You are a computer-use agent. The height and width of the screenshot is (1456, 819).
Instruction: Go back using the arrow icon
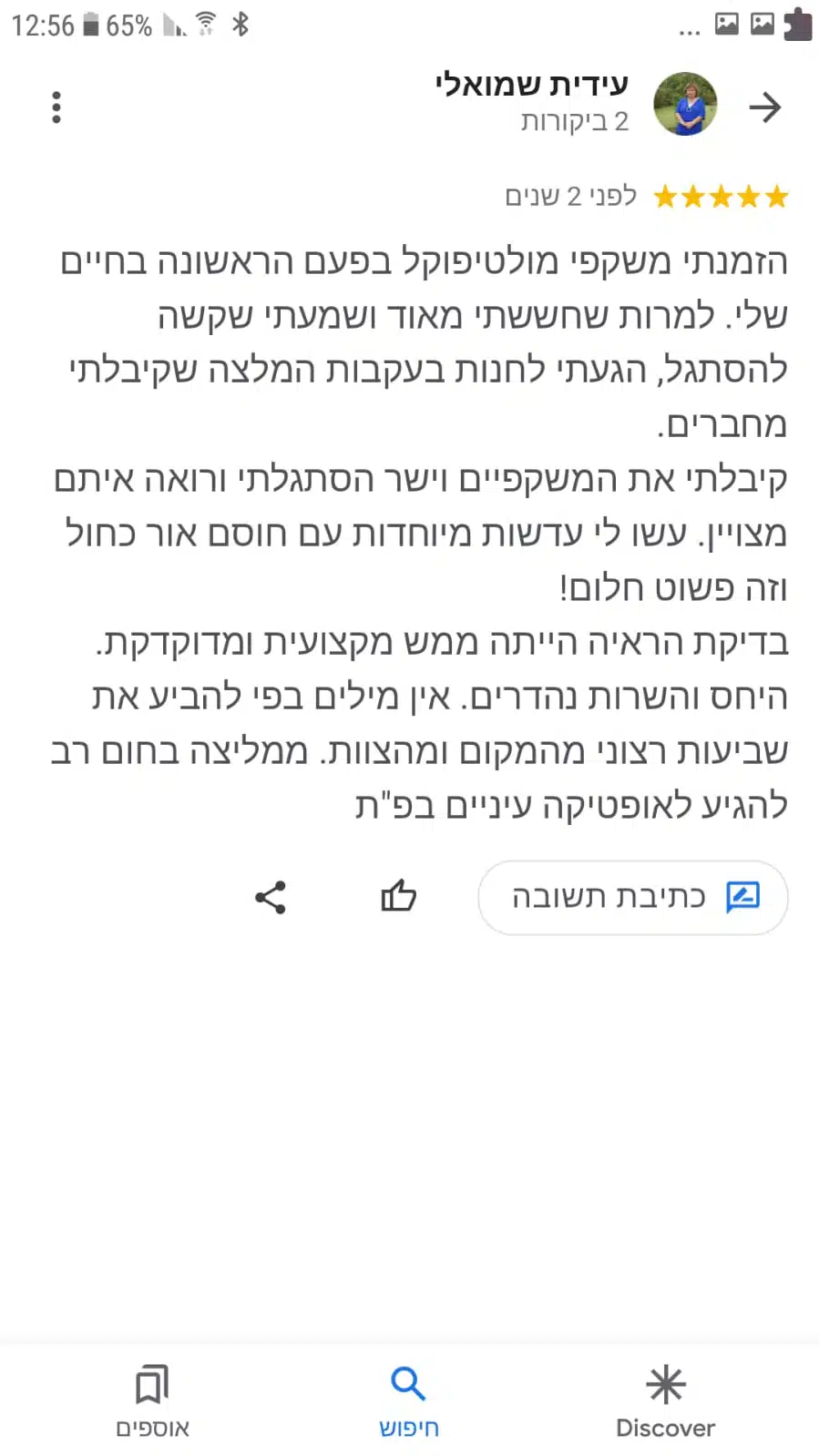pos(764,107)
